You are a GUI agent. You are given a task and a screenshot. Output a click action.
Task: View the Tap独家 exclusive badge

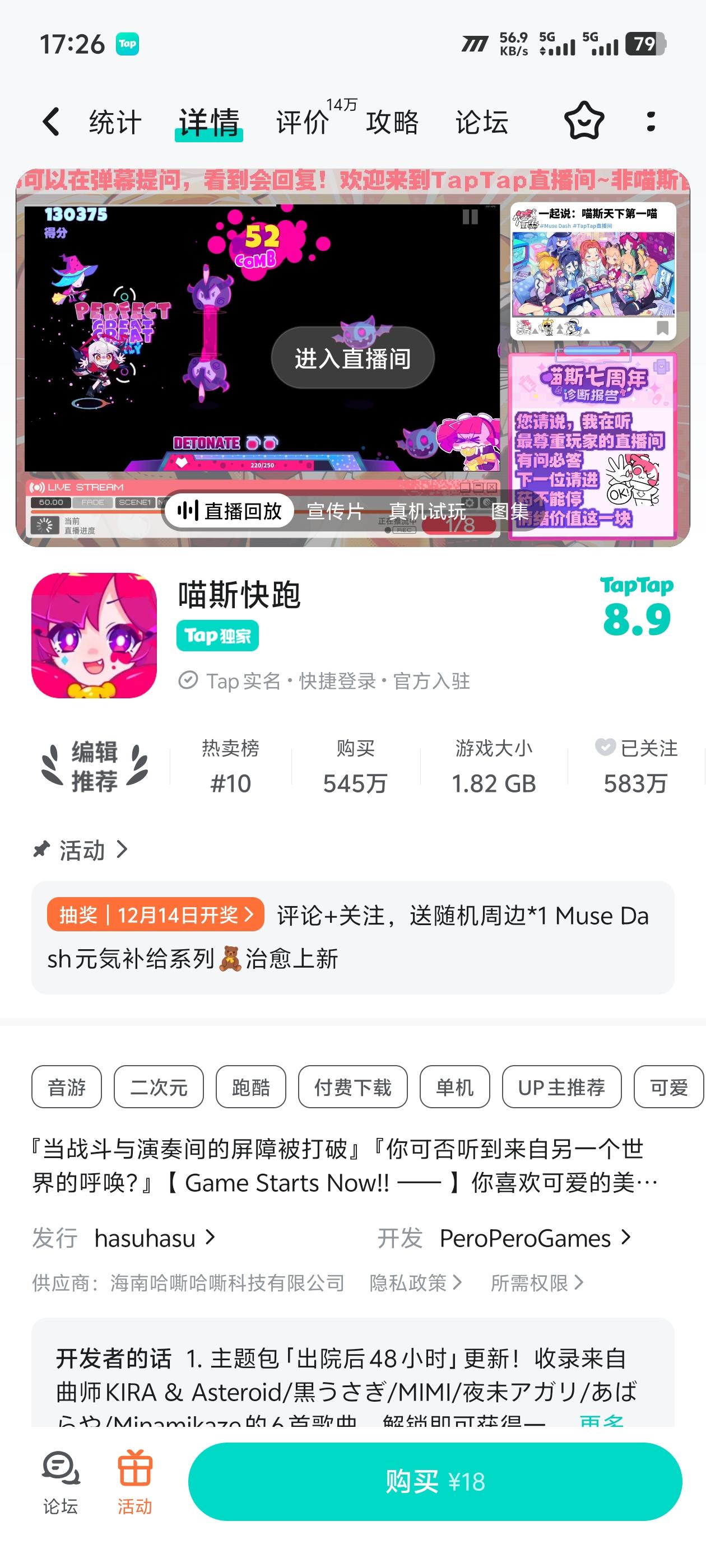(217, 635)
